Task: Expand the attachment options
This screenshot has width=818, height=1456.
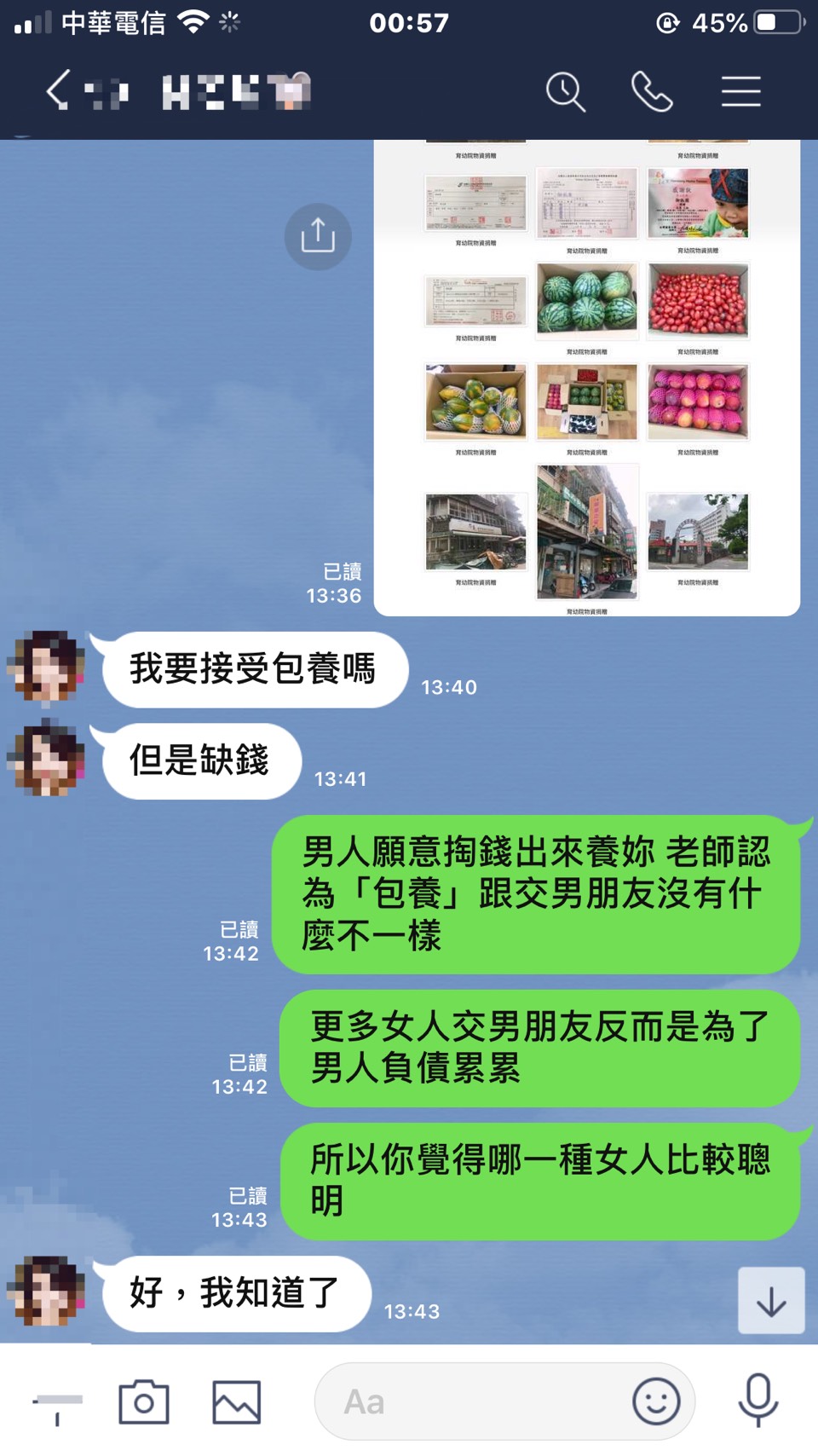Action: click(x=57, y=1402)
